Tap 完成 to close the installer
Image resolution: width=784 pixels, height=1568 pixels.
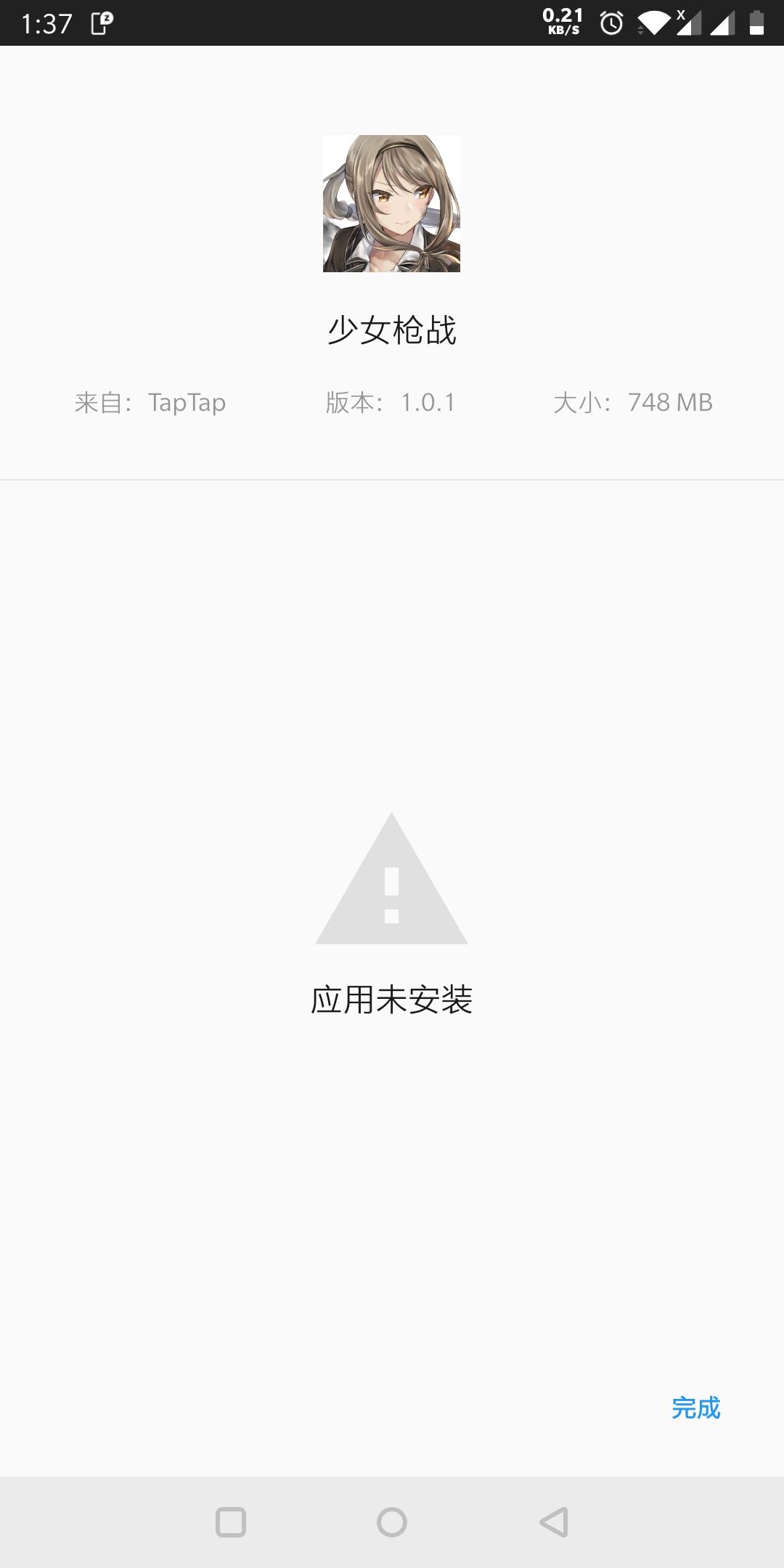click(695, 1408)
